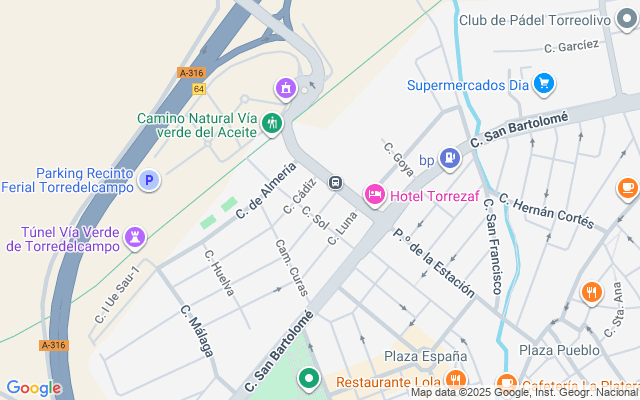The height and width of the screenshot is (400, 640).
Task: Tap the bp gas station marker
Action: (450, 158)
